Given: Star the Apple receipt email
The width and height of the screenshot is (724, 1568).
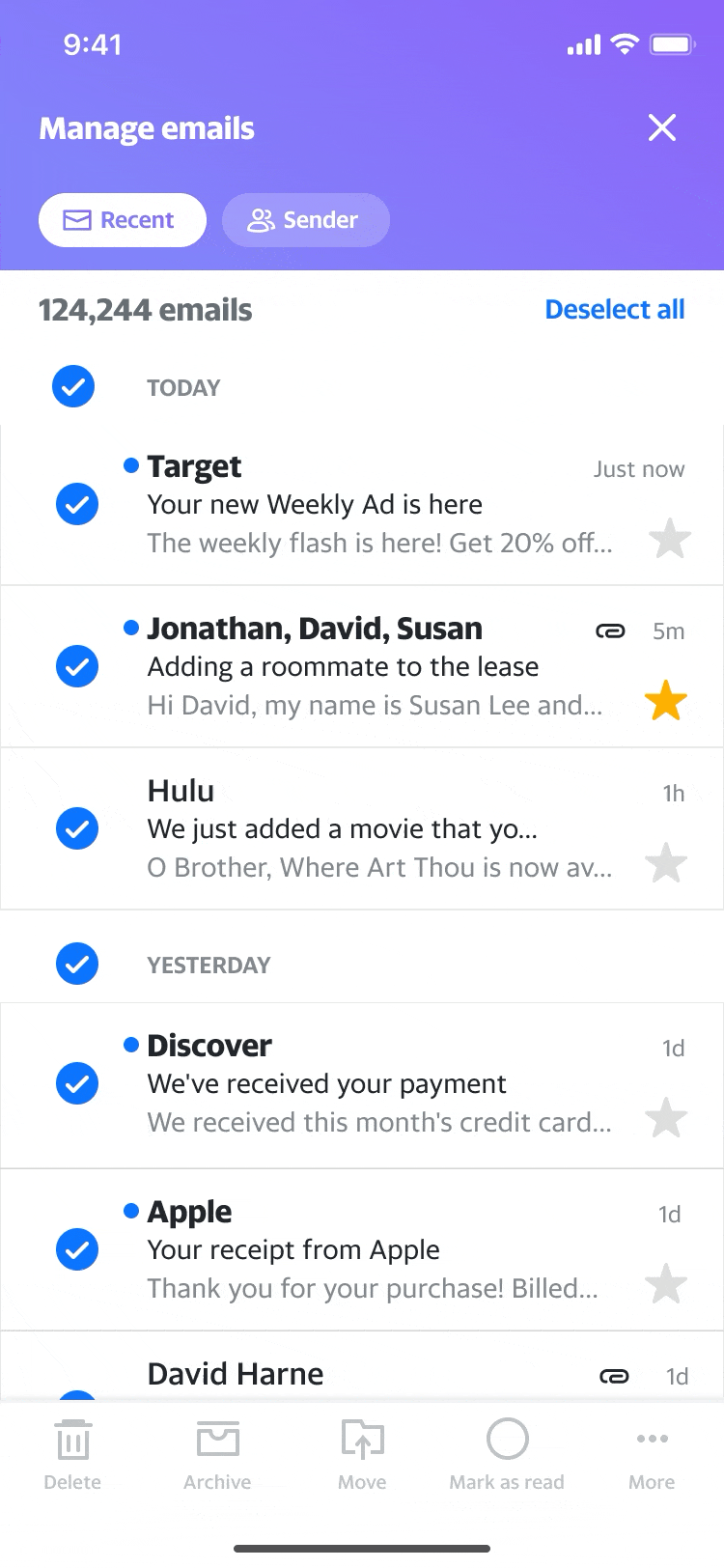Looking at the screenshot, I should click(666, 1284).
